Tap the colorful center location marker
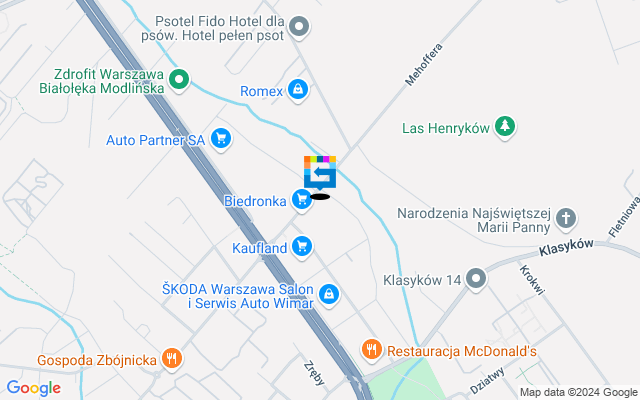640x400 pixels. click(x=320, y=174)
